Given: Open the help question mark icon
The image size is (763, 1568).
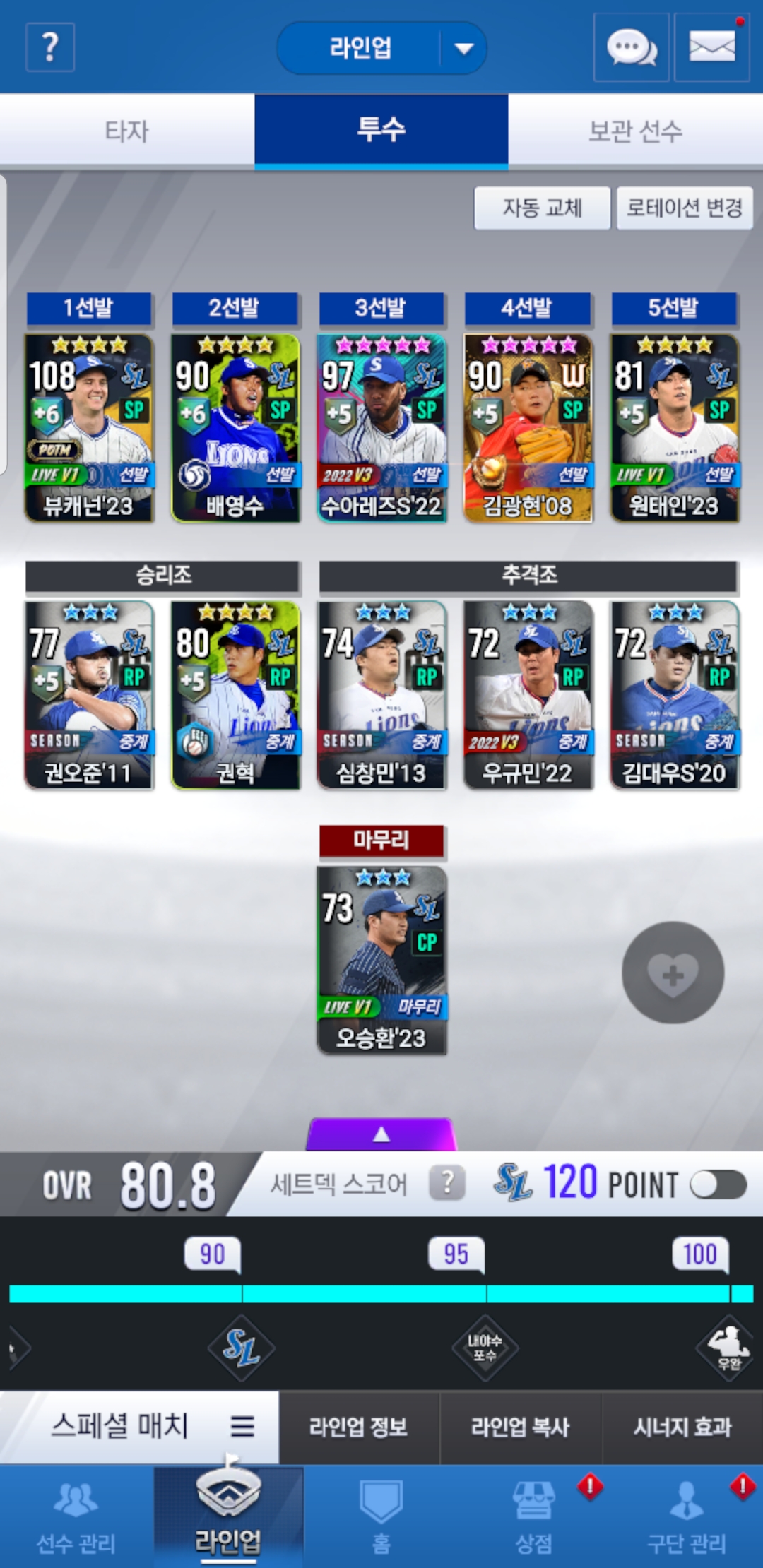Looking at the screenshot, I should pyautogui.click(x=50, y=47).
